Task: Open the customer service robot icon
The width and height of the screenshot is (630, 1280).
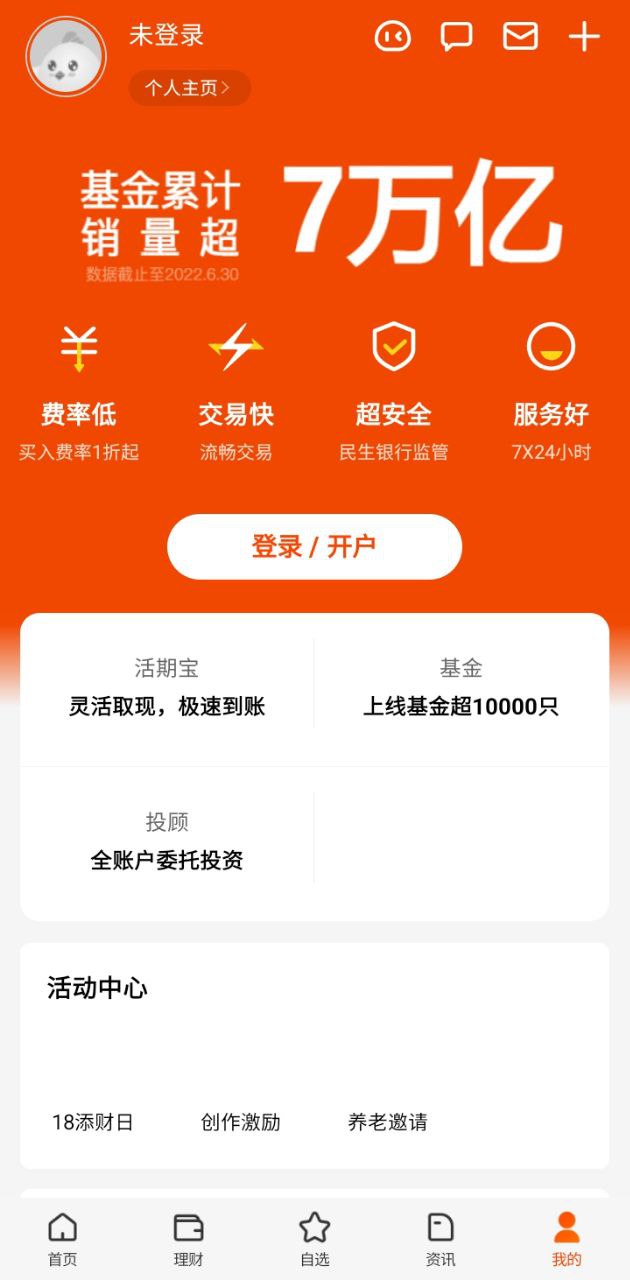Action: pyautogui.click(x=392, y=37)
